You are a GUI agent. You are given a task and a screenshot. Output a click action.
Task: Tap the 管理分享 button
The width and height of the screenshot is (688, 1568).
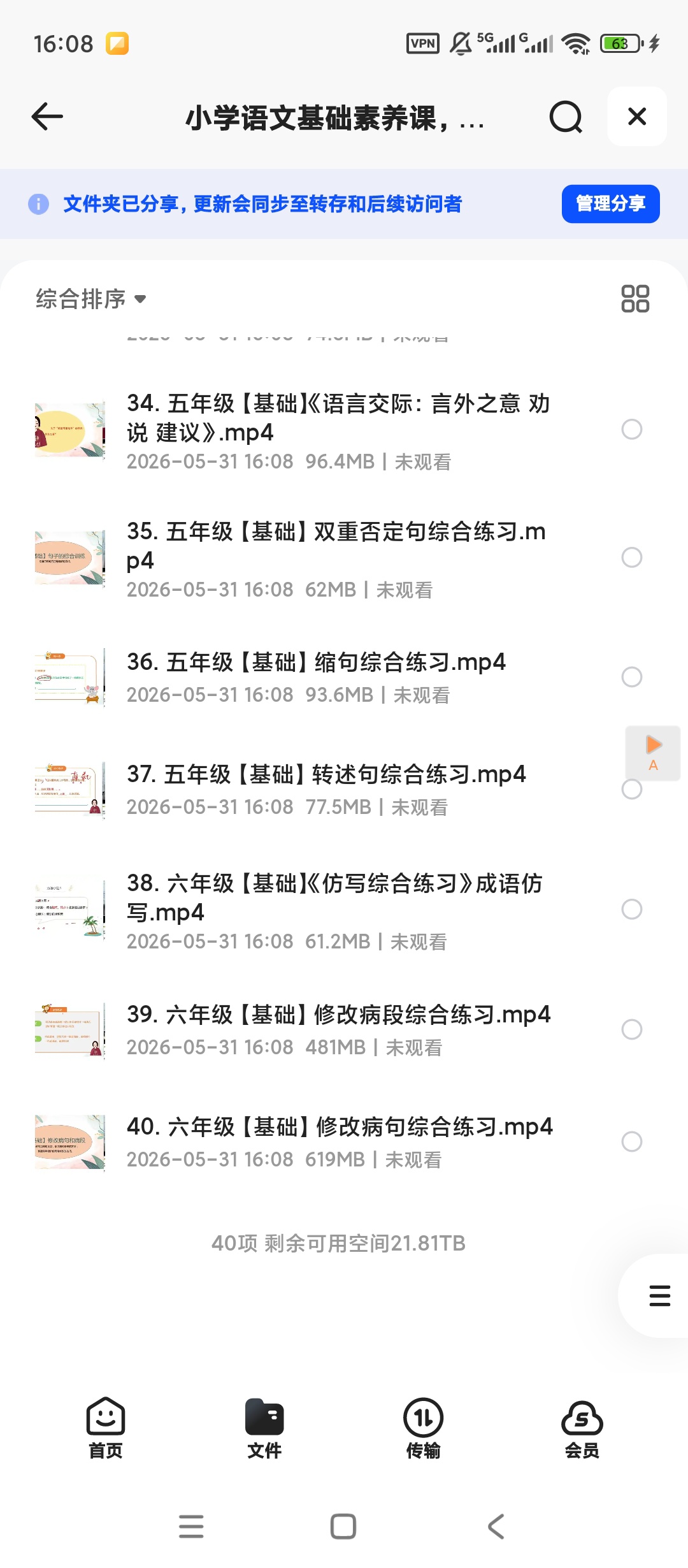point(610,204)
